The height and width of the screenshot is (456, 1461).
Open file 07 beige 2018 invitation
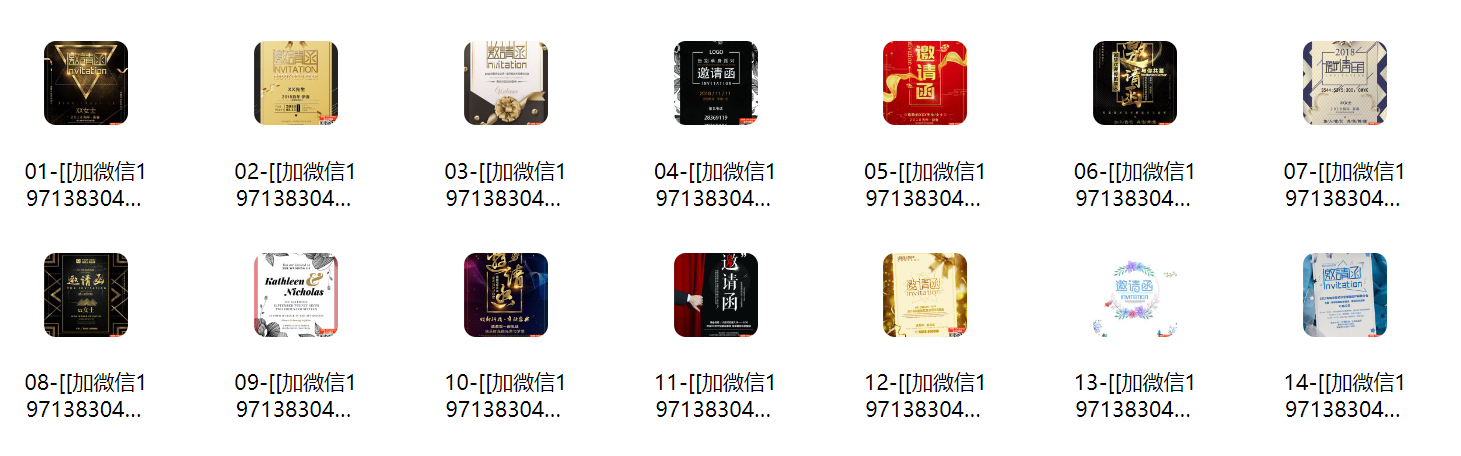(1345, 83)
